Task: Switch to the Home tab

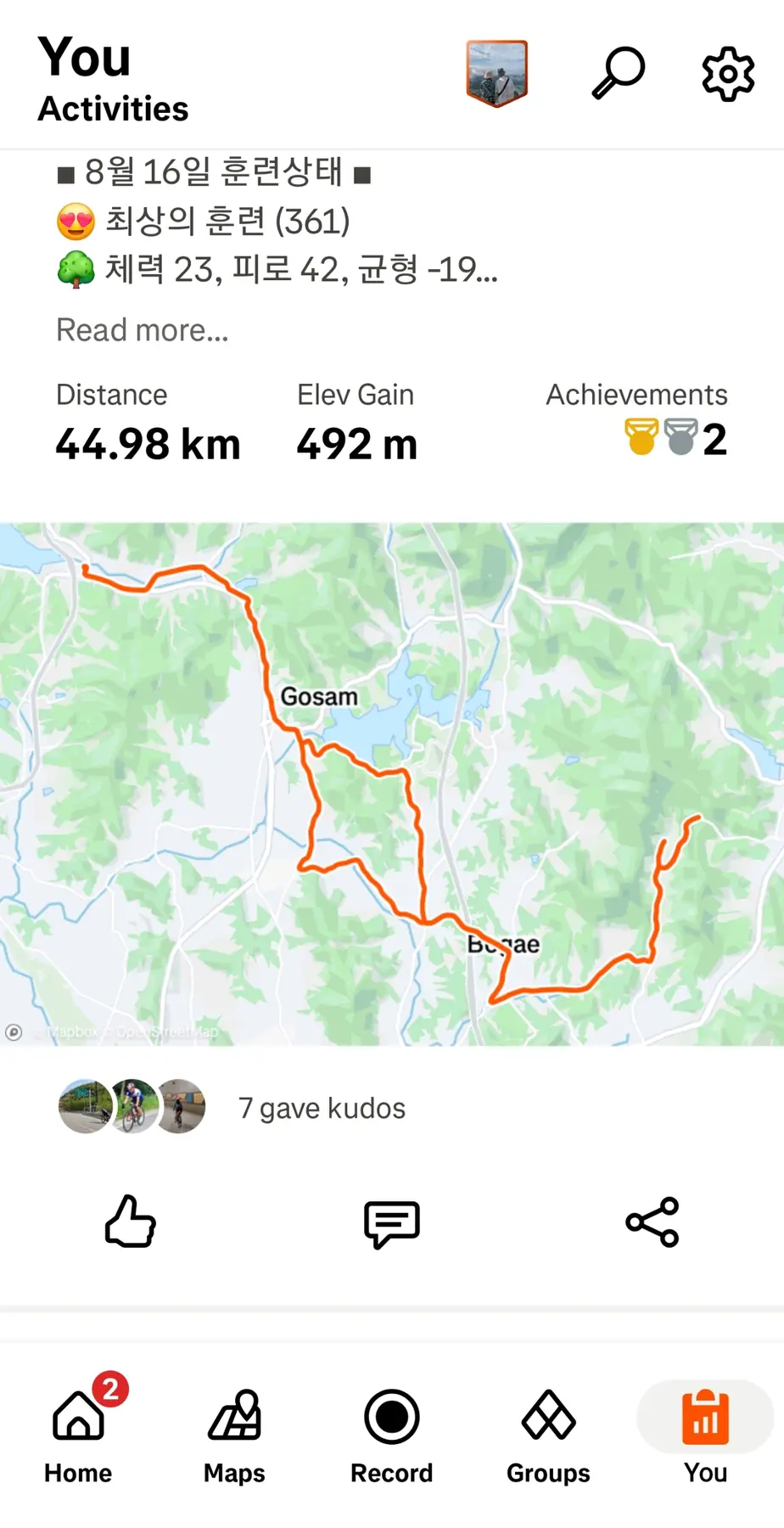Action: (x=78, y=1435)
